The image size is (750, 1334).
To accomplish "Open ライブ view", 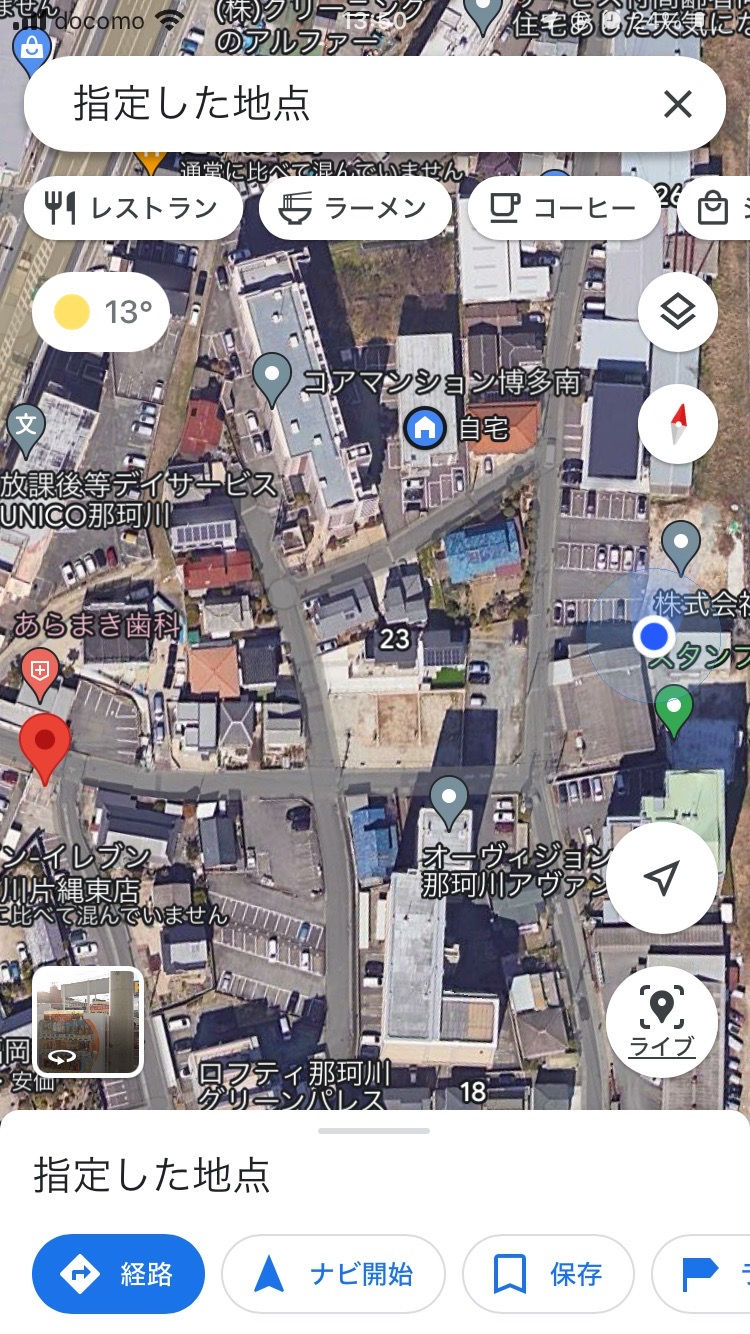I will [x=661, y=1020].
